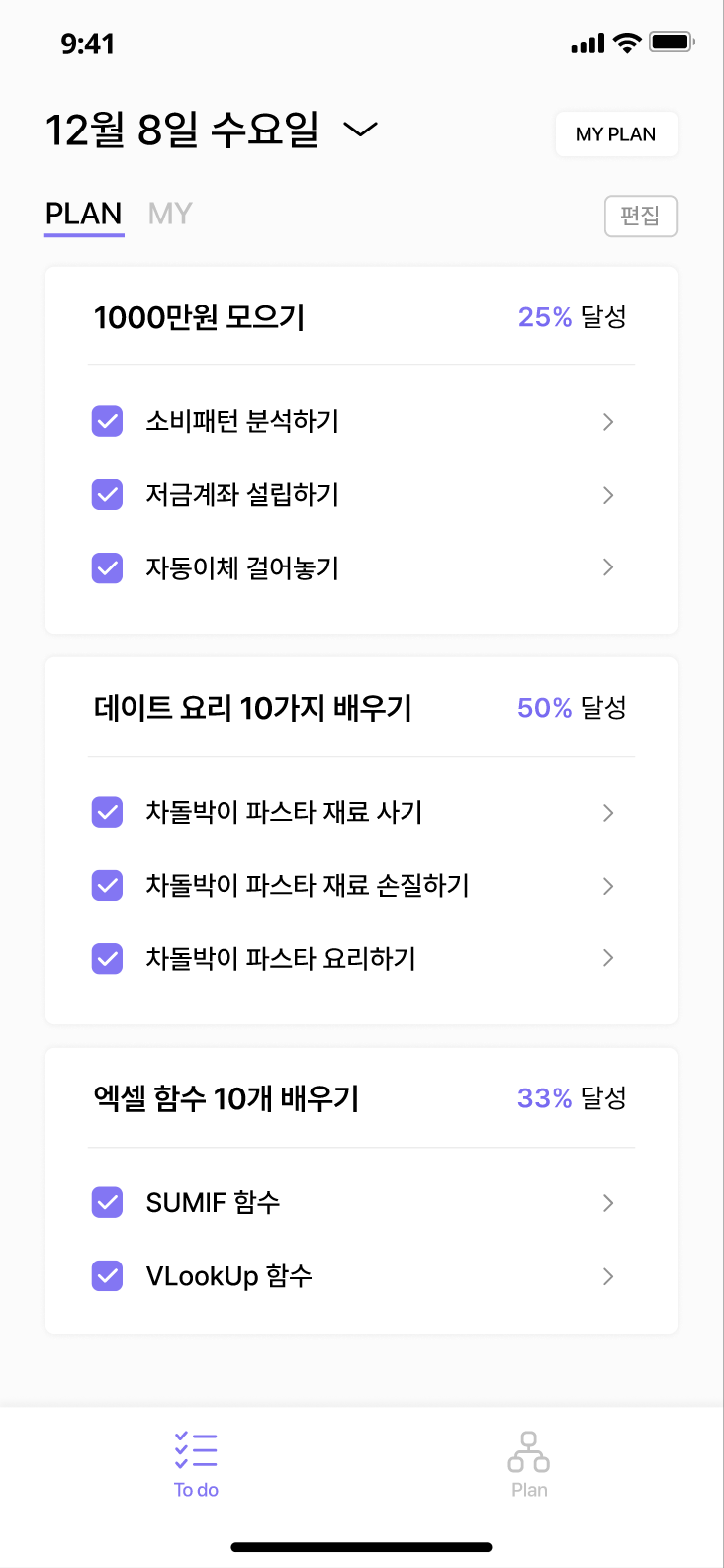The width and height of the screenshot is (724, 1568).
Task: Uncheck 차돌박이 파스타 재료 사기
Action: tap(107, 813)
